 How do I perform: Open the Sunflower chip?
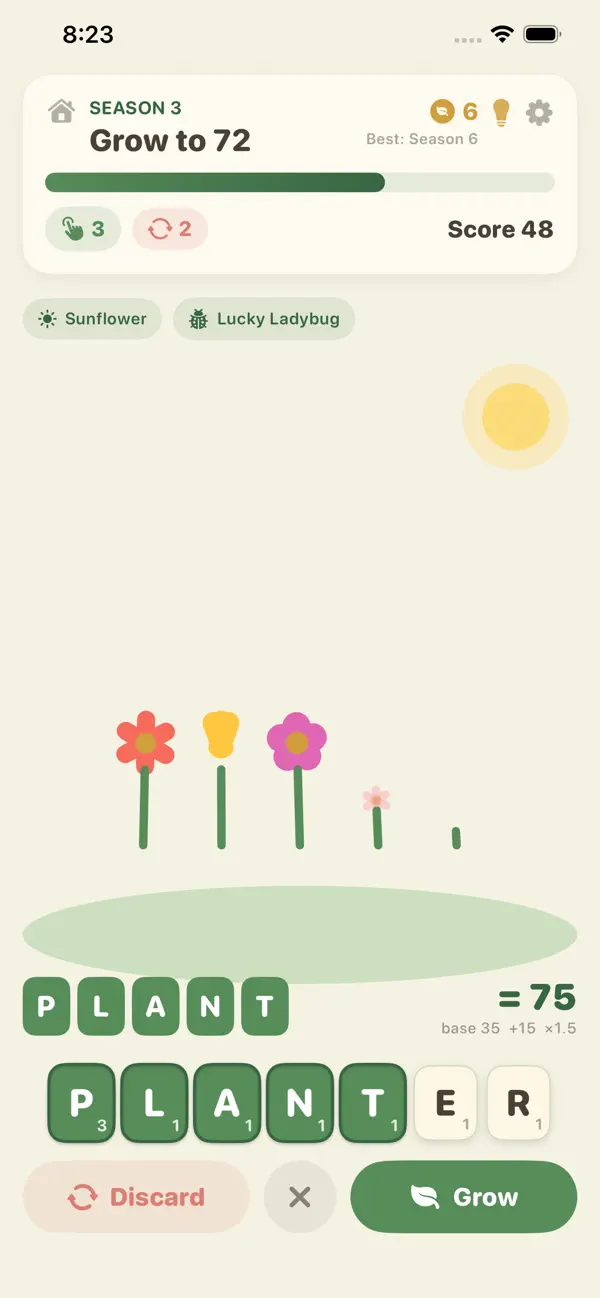click(x=92, y=319)
